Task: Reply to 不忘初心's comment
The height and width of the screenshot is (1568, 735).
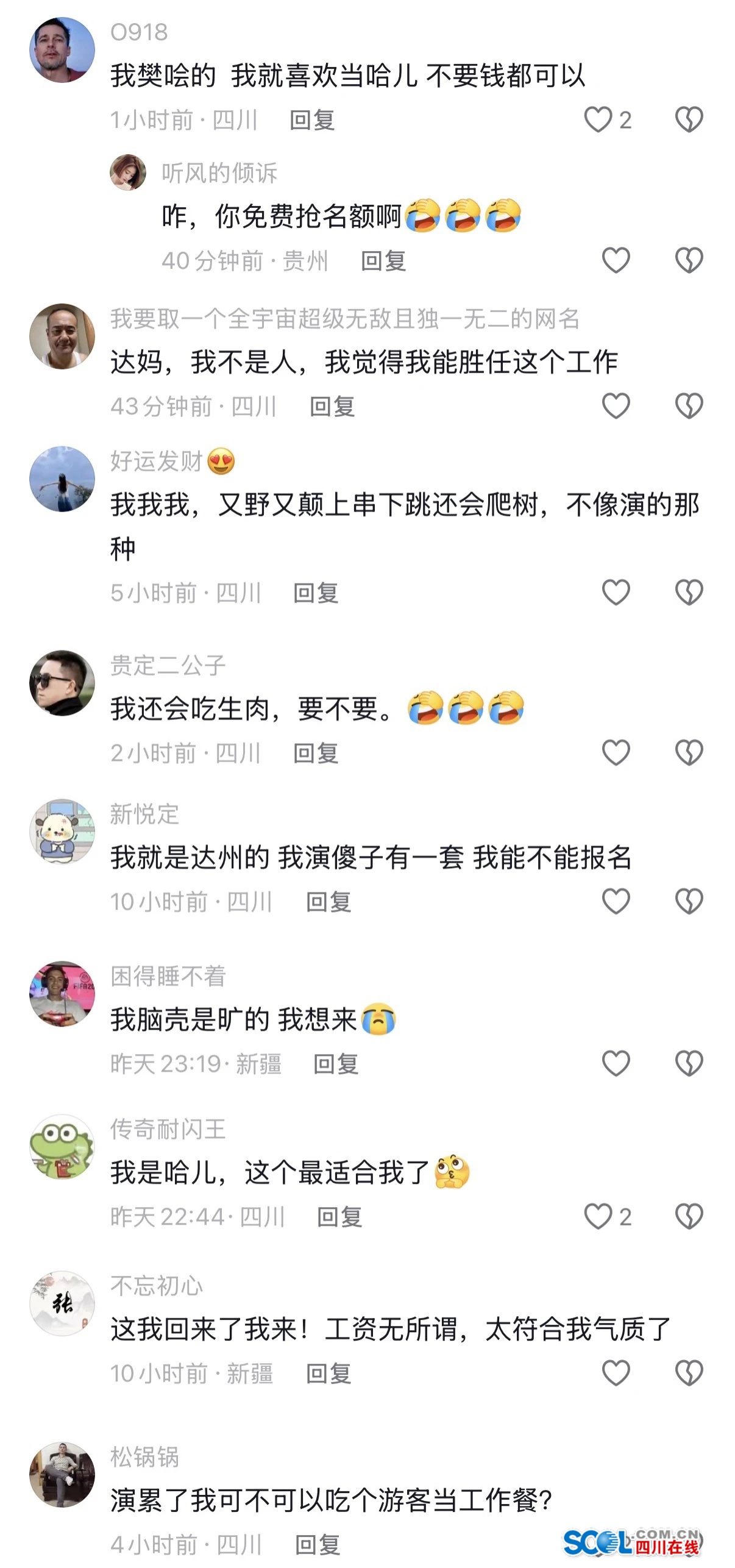Action: coord(328,1374)
